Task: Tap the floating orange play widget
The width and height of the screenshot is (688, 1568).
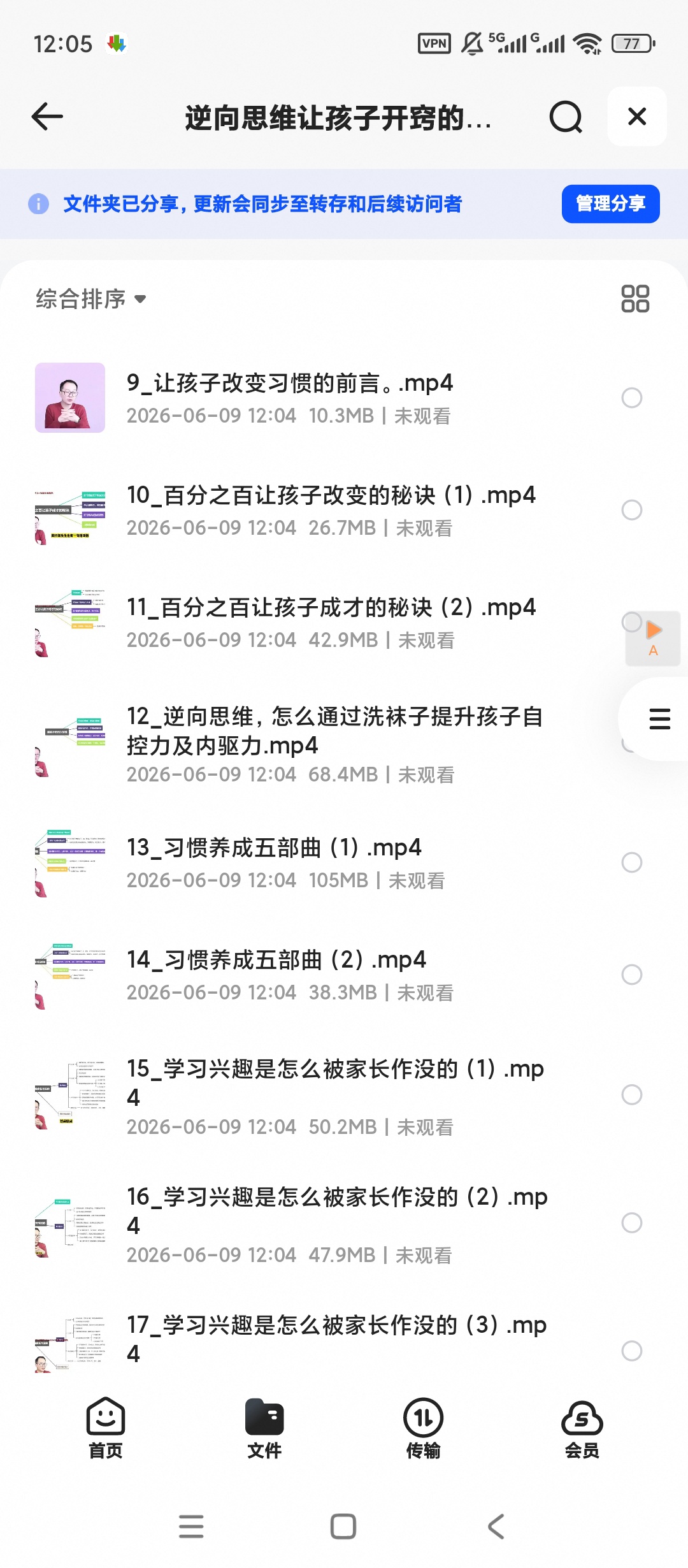Action: coord(653,639)
